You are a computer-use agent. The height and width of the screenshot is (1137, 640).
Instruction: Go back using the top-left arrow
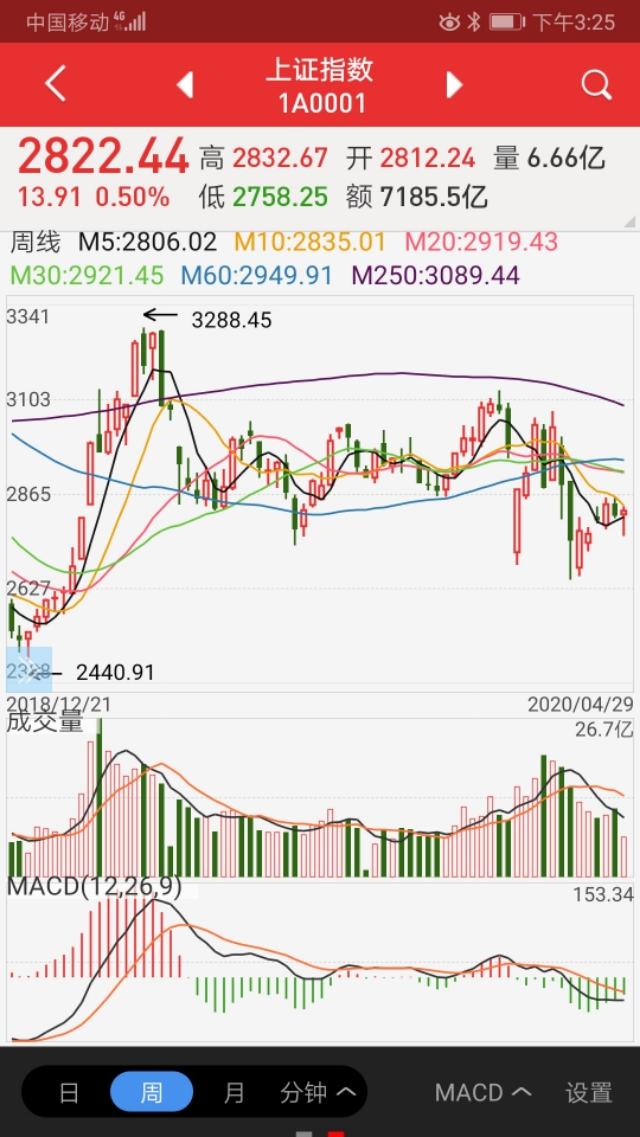[56, 84]
